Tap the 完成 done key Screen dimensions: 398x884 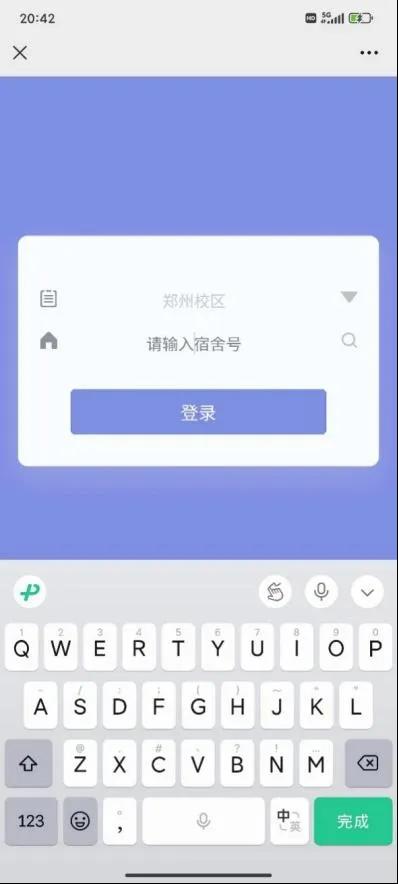tap(353, 821)
